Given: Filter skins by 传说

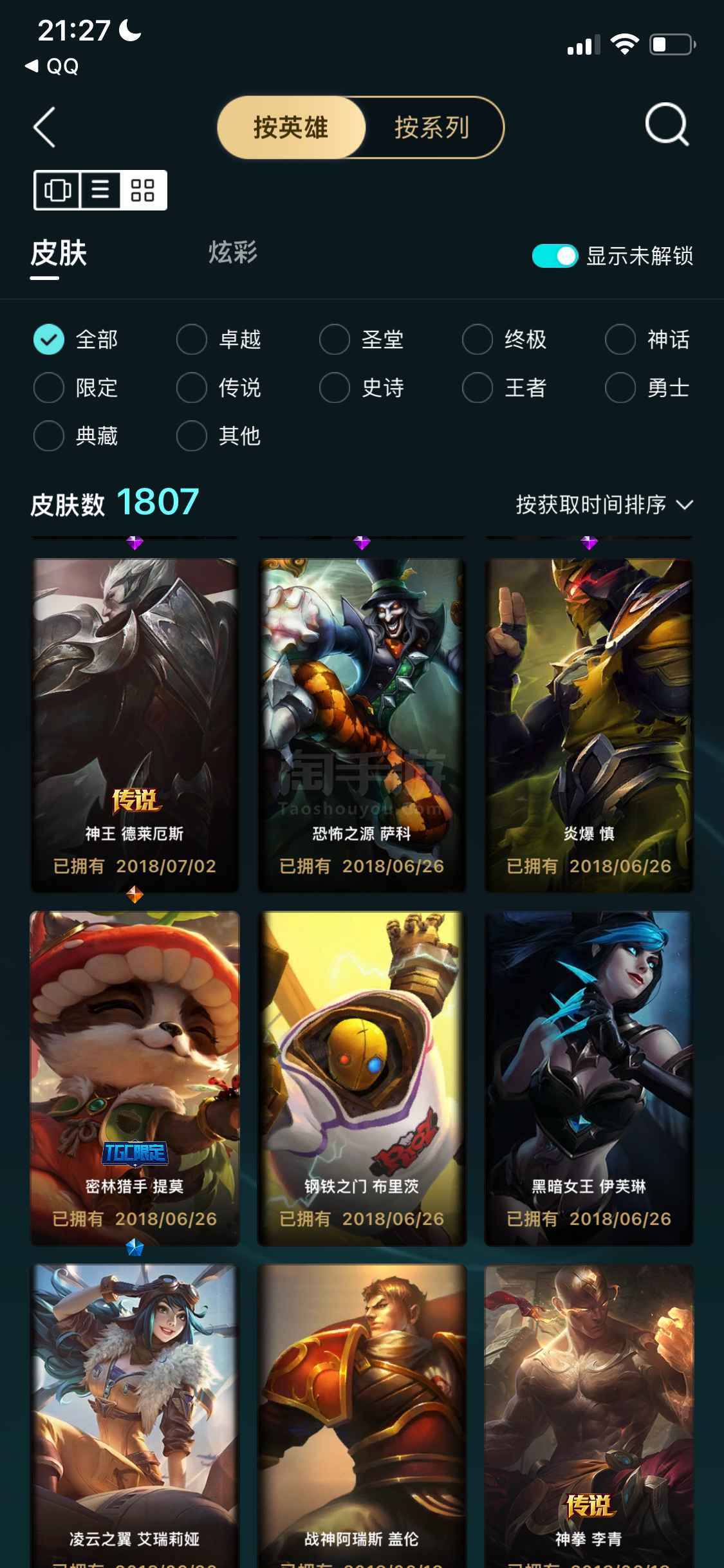Looking at the screenshot, I should tap(219, 387).
